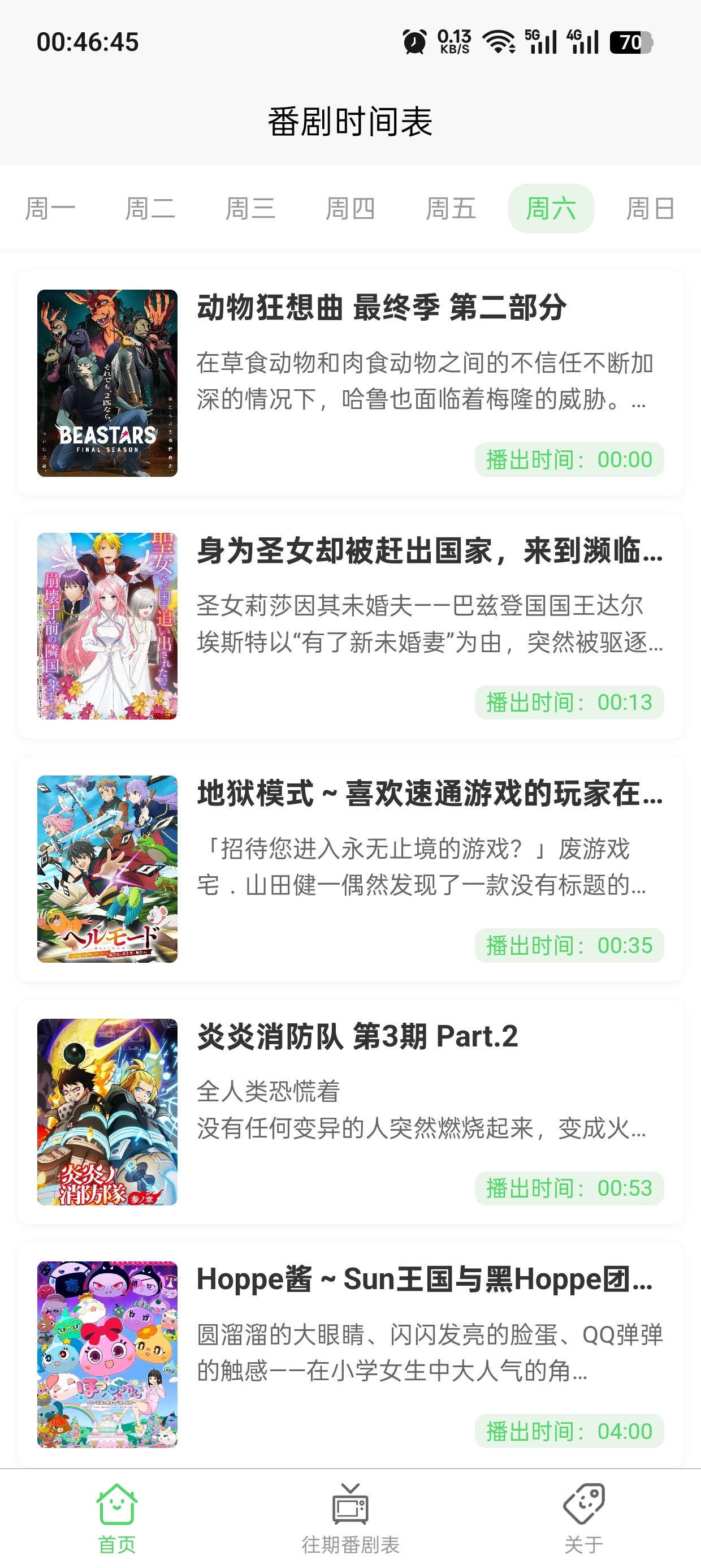Select the 周五 schedule tab
Image resolution: width=701 pixels, height=1568 pixels.
[x=452, y=208]
